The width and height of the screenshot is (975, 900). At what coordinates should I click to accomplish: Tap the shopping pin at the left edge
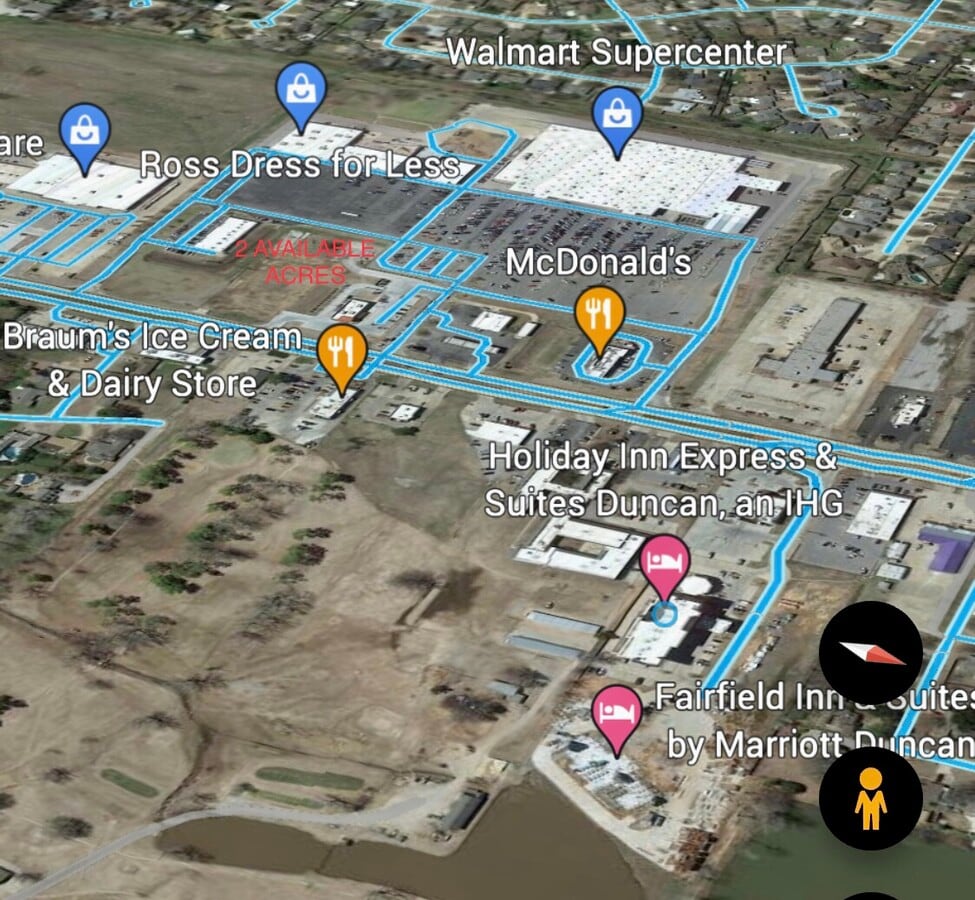(x=84, y=133)
